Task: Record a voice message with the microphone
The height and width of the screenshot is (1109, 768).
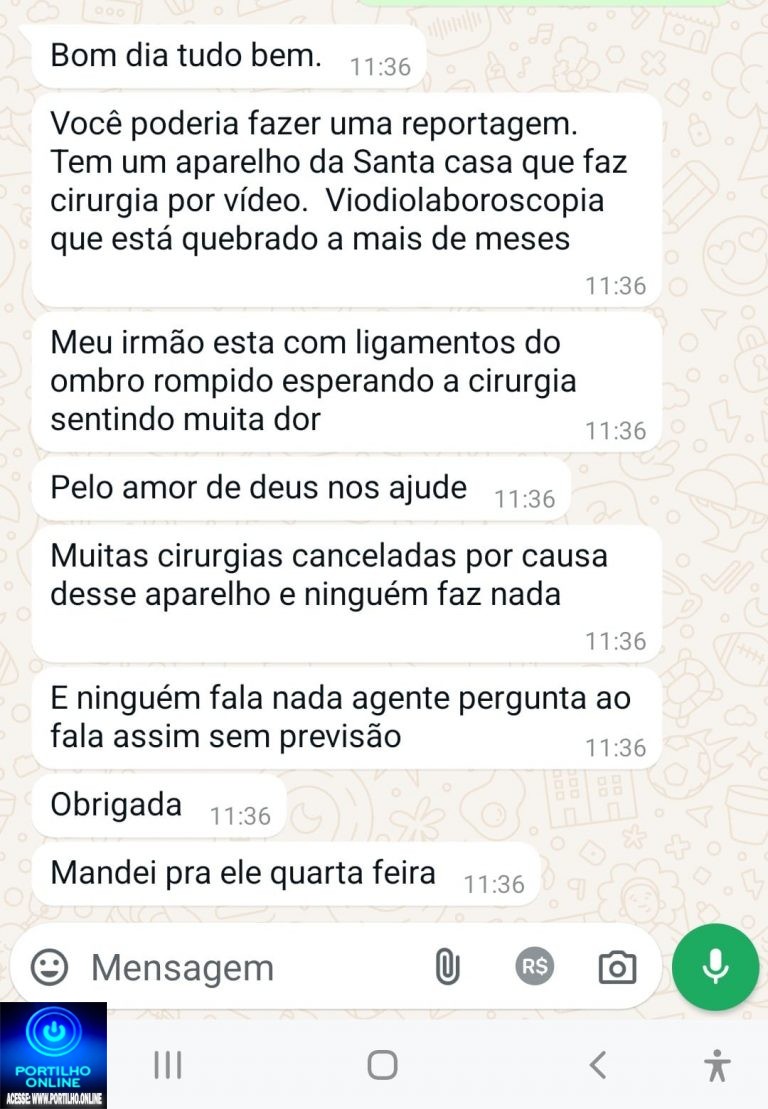Action: pos(715,967)
